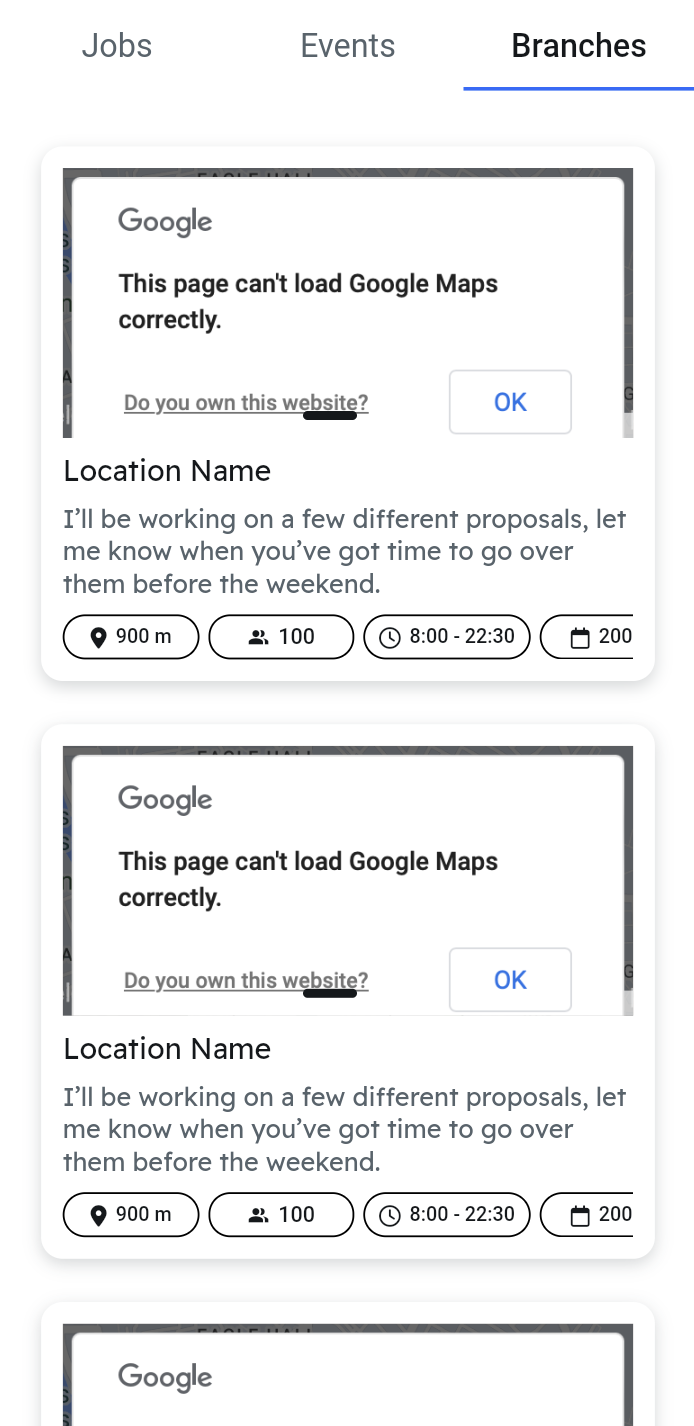Dismiss the second map error with OK
The height and width of the screenshot is (1426, 694).
pos(510,980)
